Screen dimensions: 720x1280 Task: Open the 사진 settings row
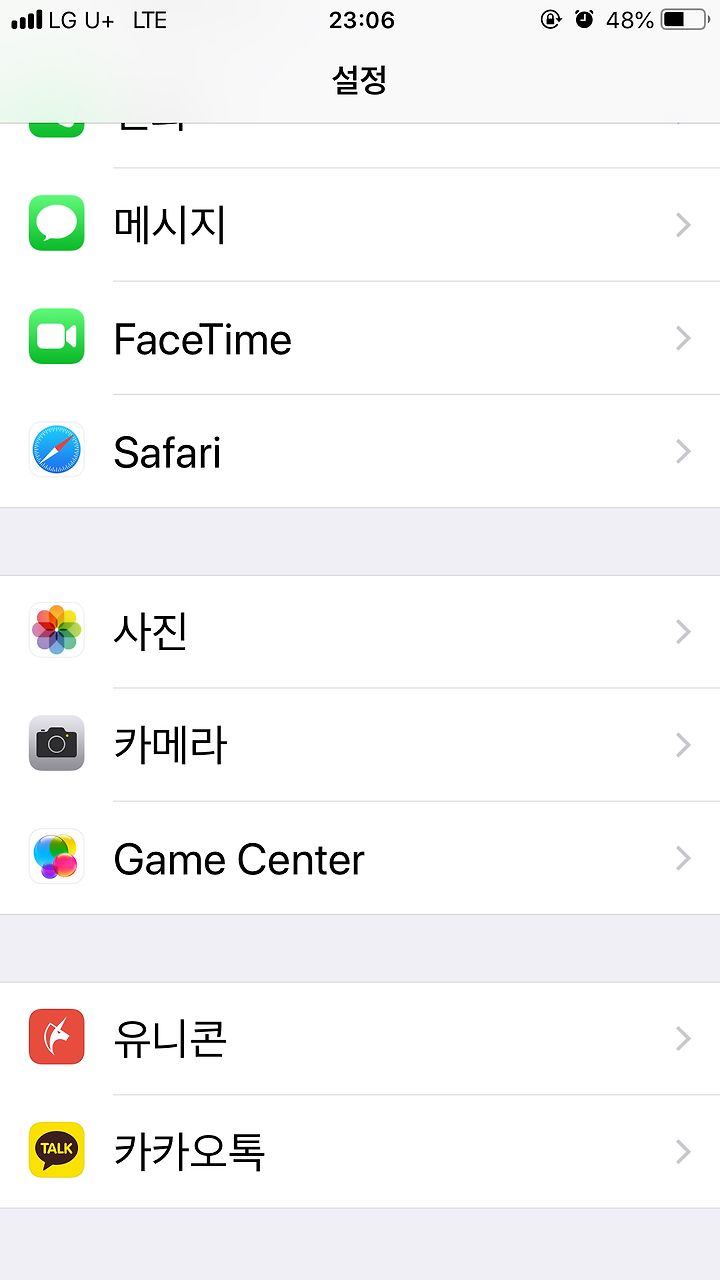click(x=360, y=631)
